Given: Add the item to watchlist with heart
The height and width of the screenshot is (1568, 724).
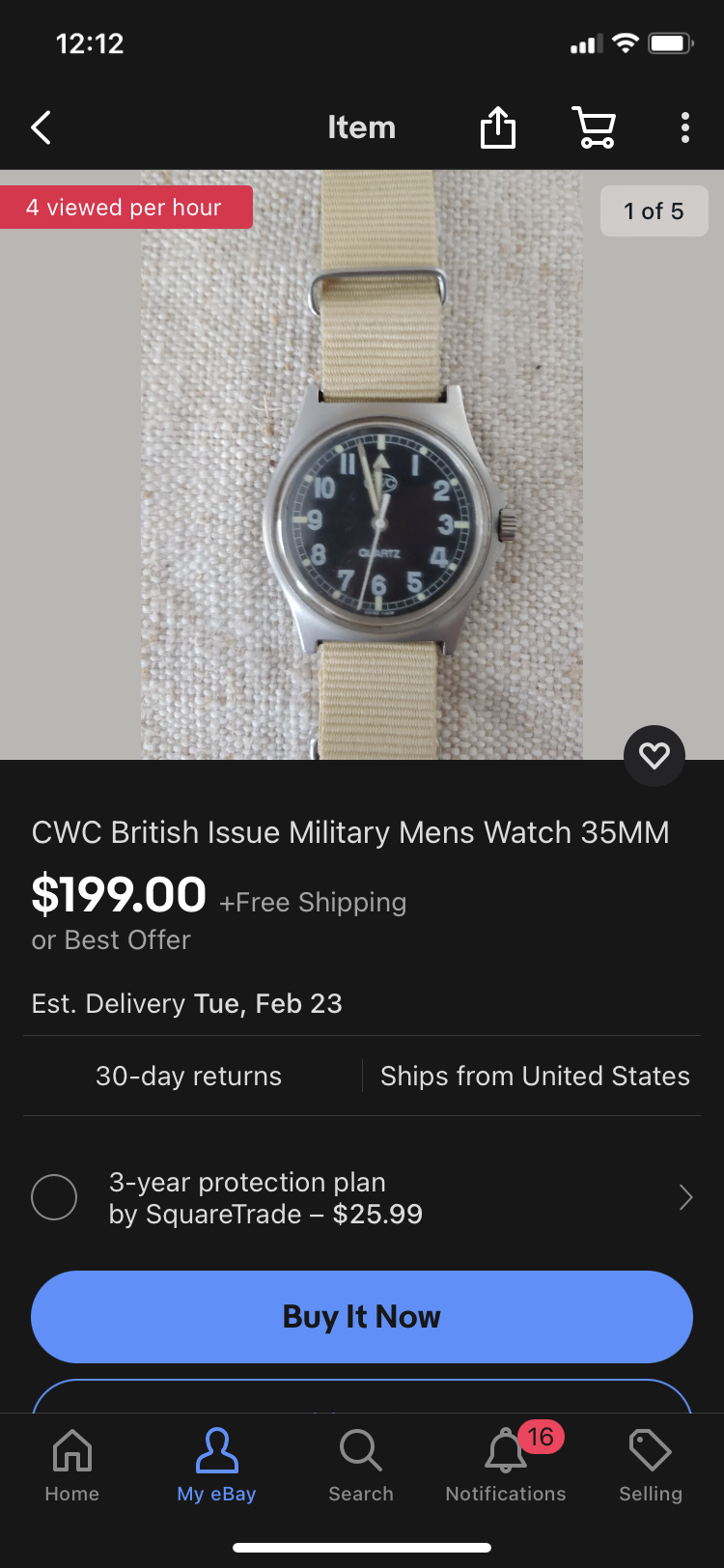Looking at the screenshot, I should coord(654,755).
